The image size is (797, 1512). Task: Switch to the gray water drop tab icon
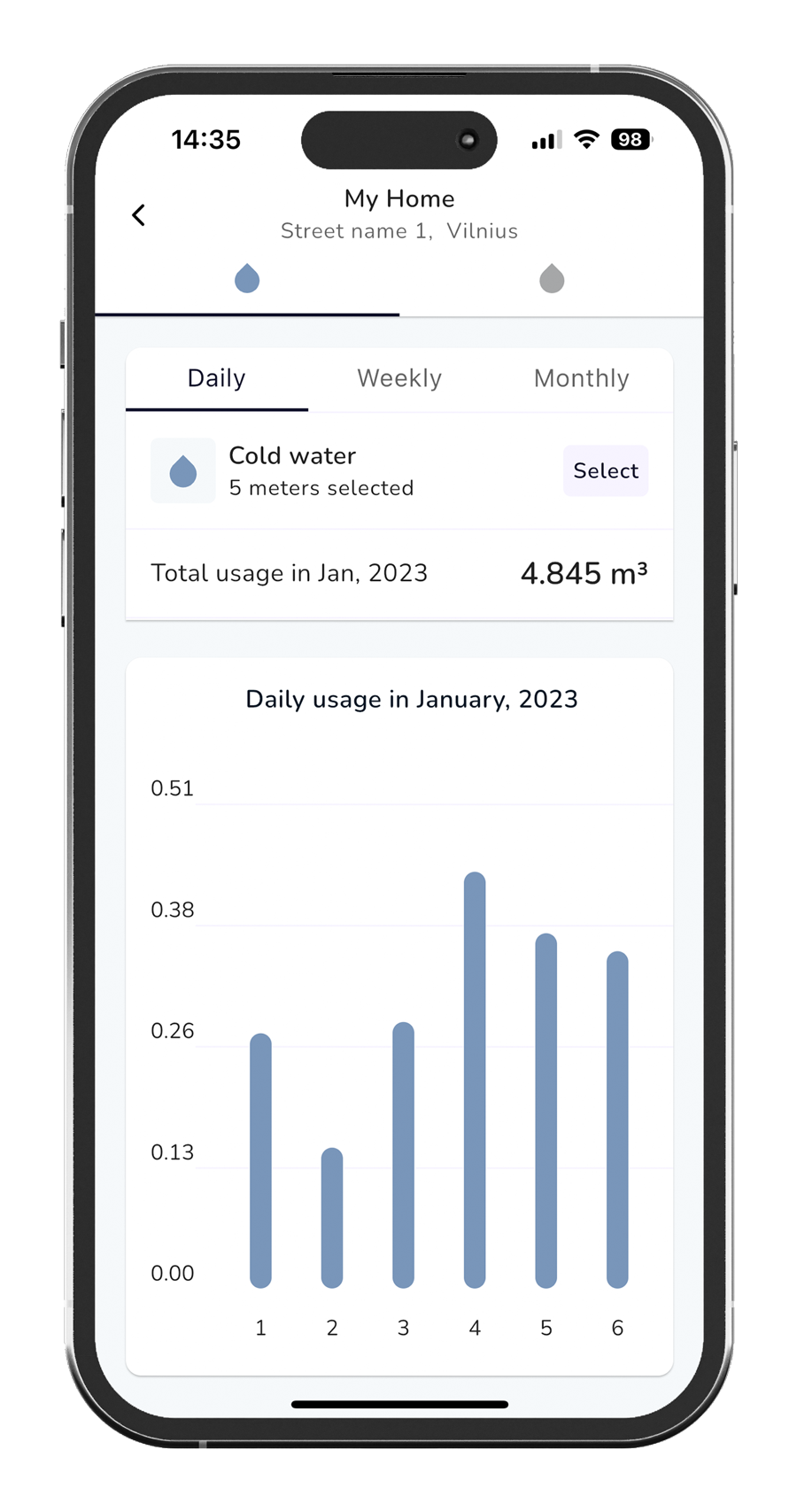pyautogui.click(x=552, y=278)
